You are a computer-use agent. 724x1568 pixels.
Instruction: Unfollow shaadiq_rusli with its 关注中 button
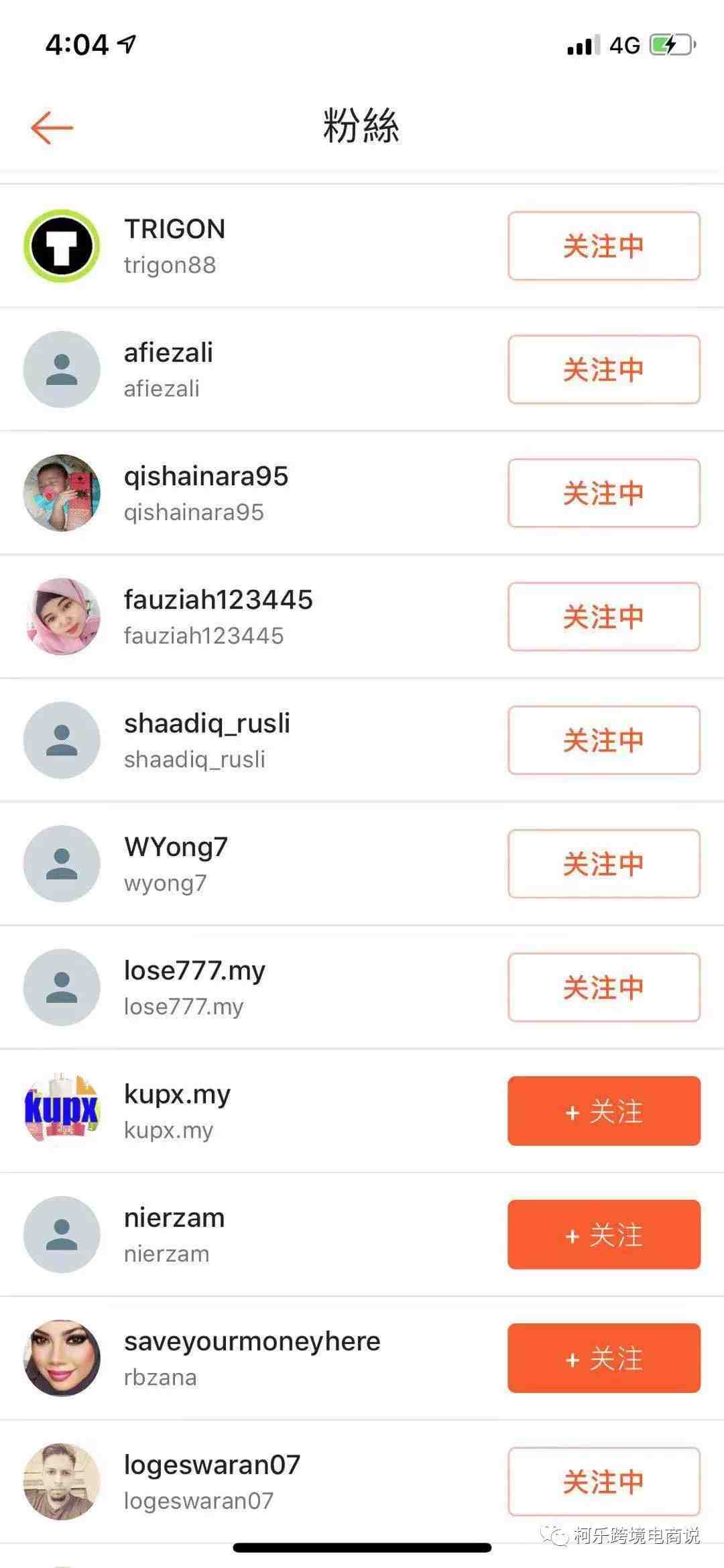603,740
